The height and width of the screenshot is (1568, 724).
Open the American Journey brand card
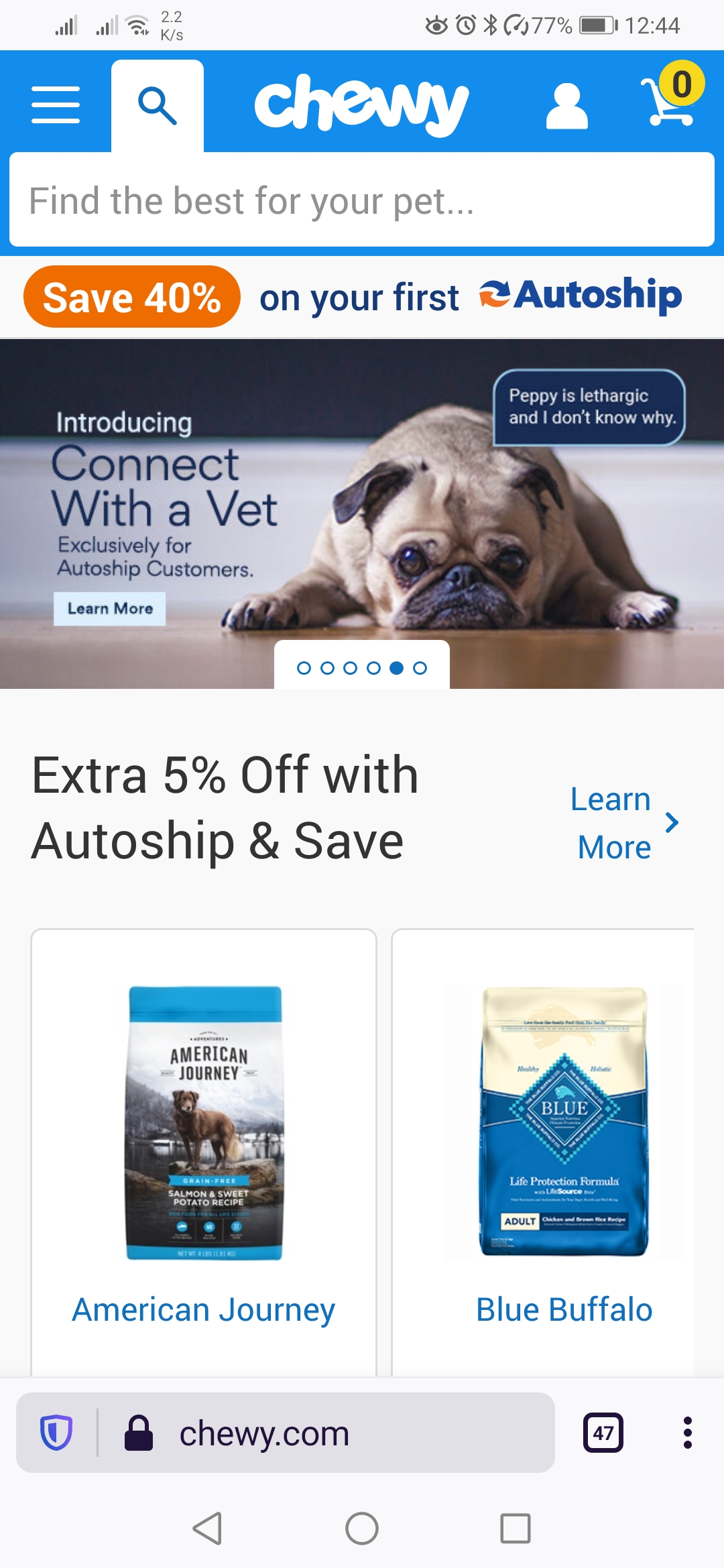pos(204,1153)
